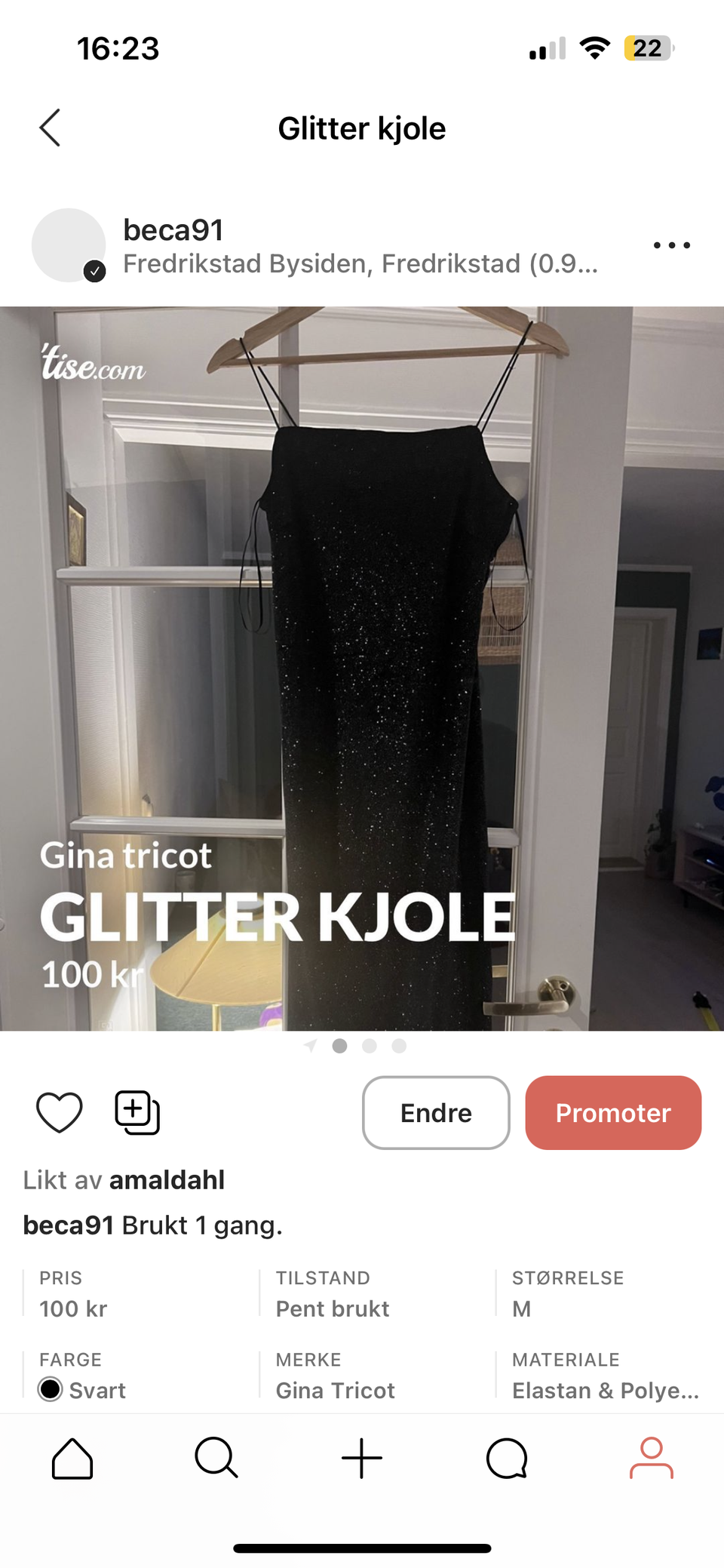Image resolution: width=724 pixels, height=1568 pixels.
Task: Tap Endre to edit the listing
Action: pyautogui.click(x=435, y=1112)
